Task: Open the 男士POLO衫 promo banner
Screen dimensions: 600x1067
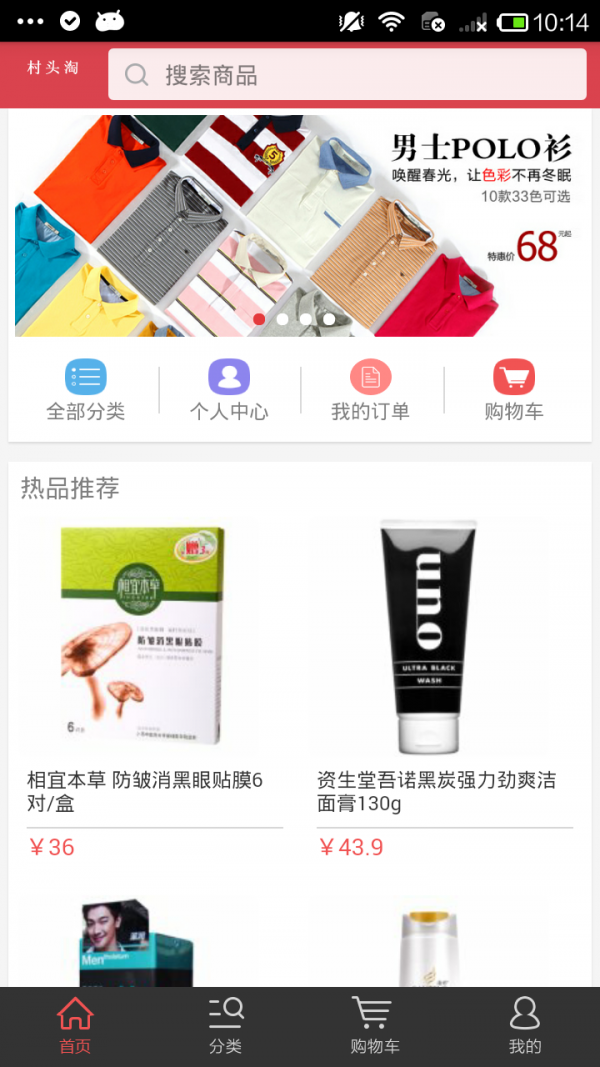Action: (x=300, y=225)
